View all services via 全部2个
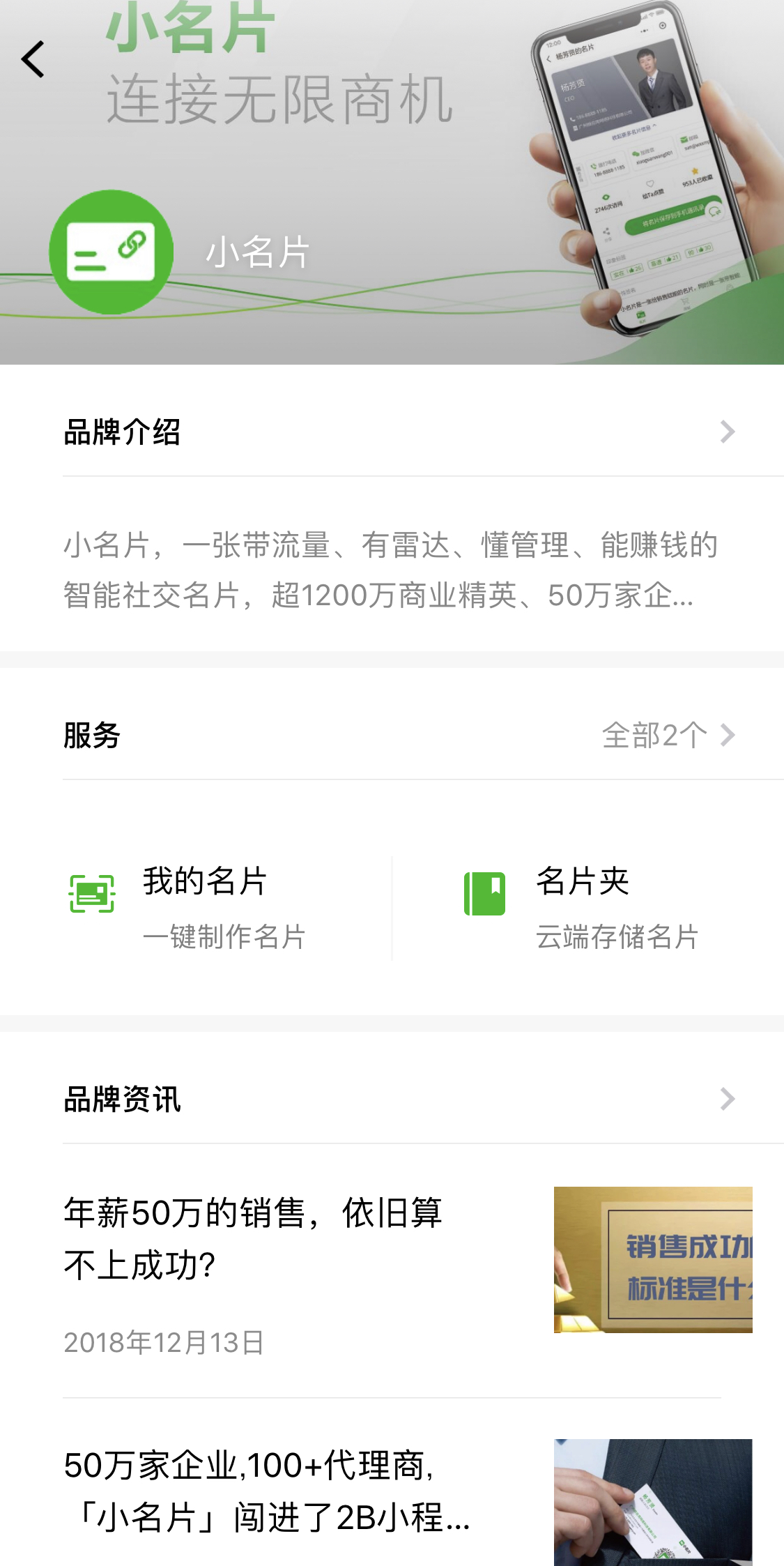This screenshot has height=1566, width=784. pyautogui.click(x=667, y=736)
